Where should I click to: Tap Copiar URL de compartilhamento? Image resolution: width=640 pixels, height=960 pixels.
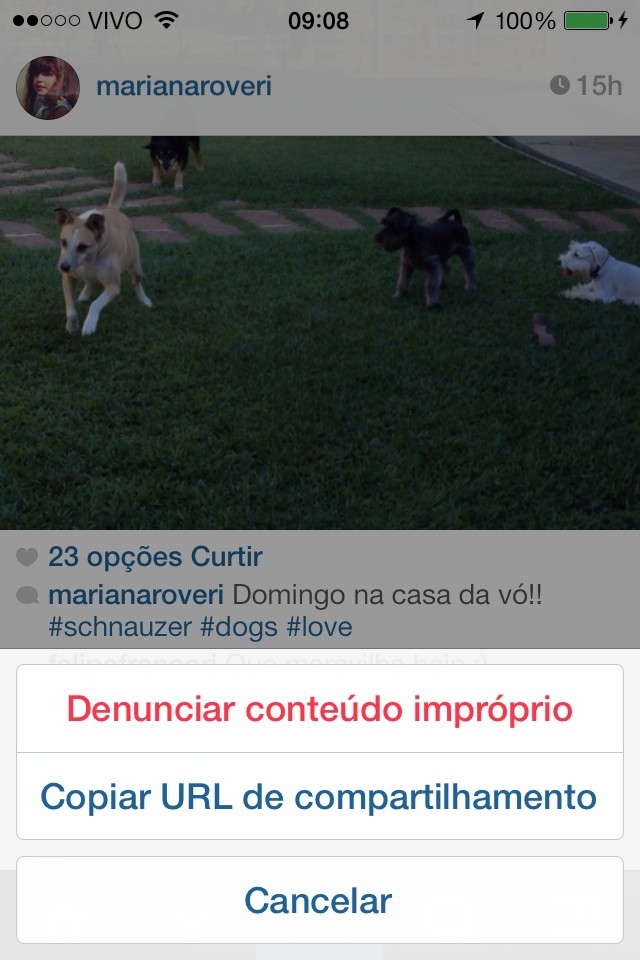click(x=319, y=797)
